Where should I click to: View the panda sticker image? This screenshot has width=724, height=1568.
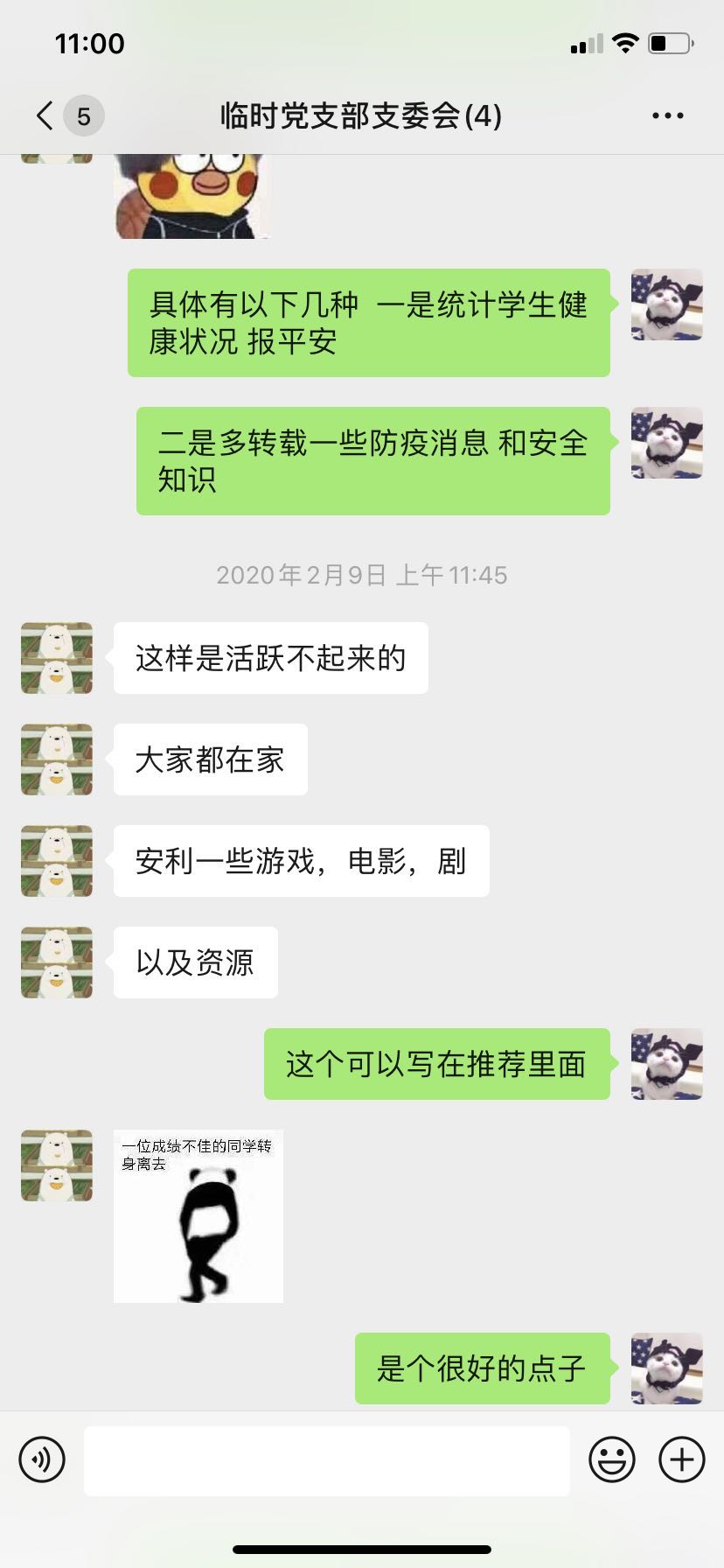198,1216
